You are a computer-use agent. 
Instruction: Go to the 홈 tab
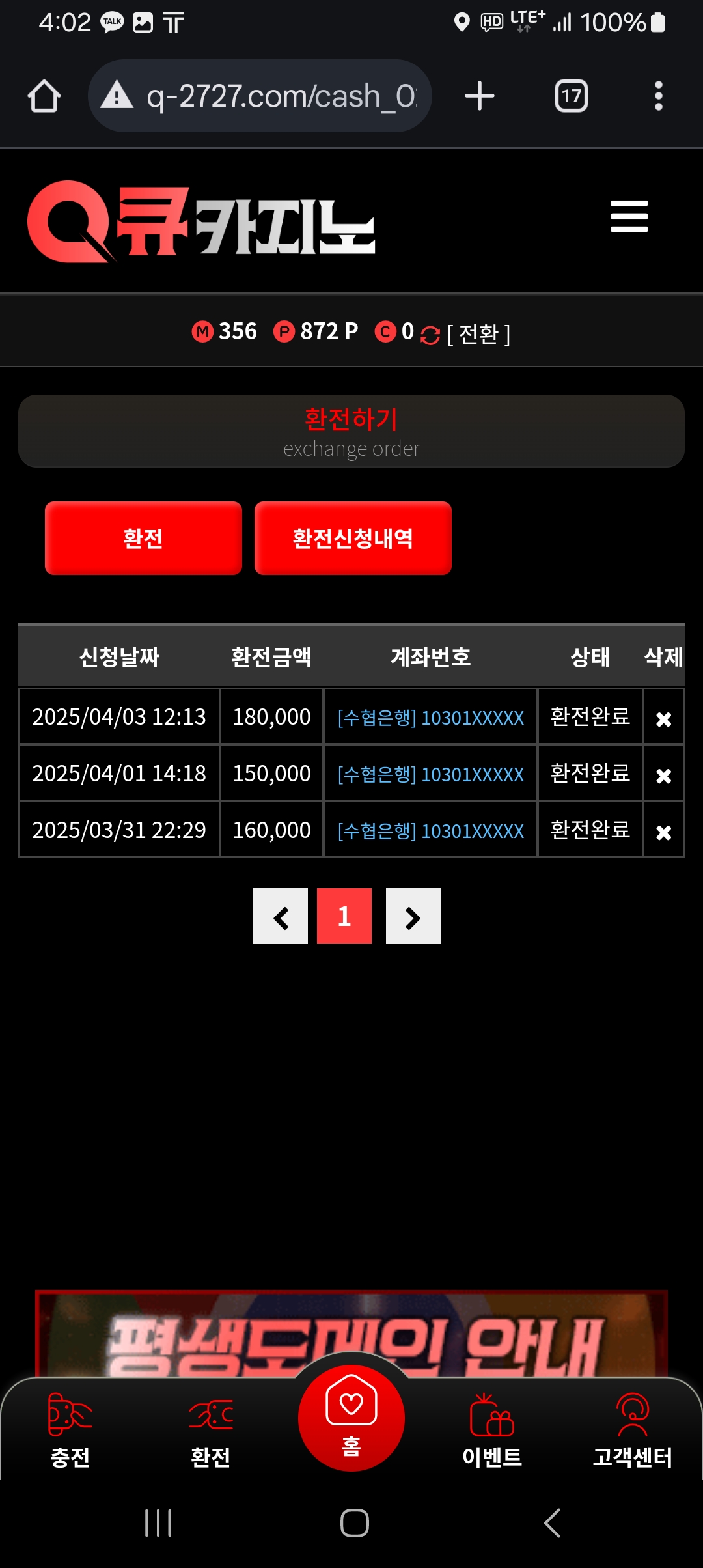pos(351,1418)
